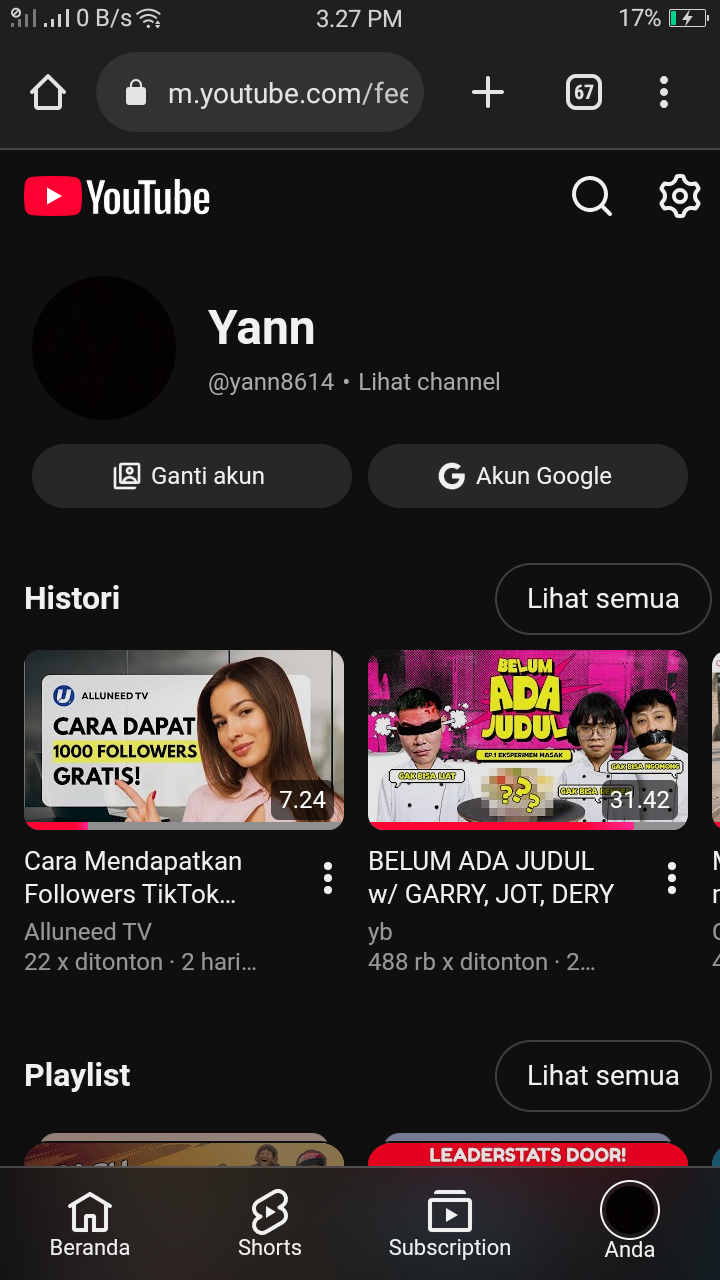Open options for BELUM ADA JUDUL video
The image size is (720, 1280).
coord(672,878)
